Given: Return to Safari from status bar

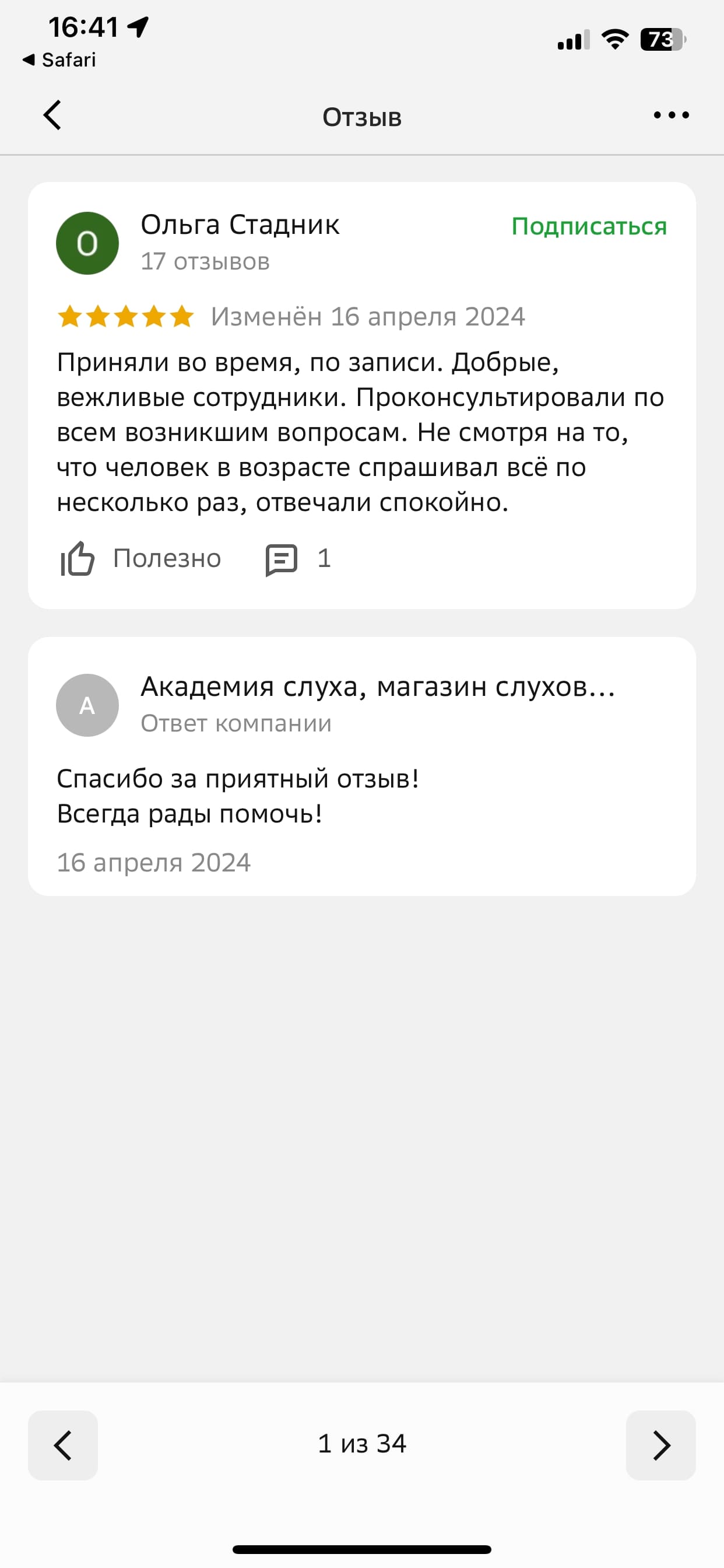Looking at the screenshot, I should point(59,60).
